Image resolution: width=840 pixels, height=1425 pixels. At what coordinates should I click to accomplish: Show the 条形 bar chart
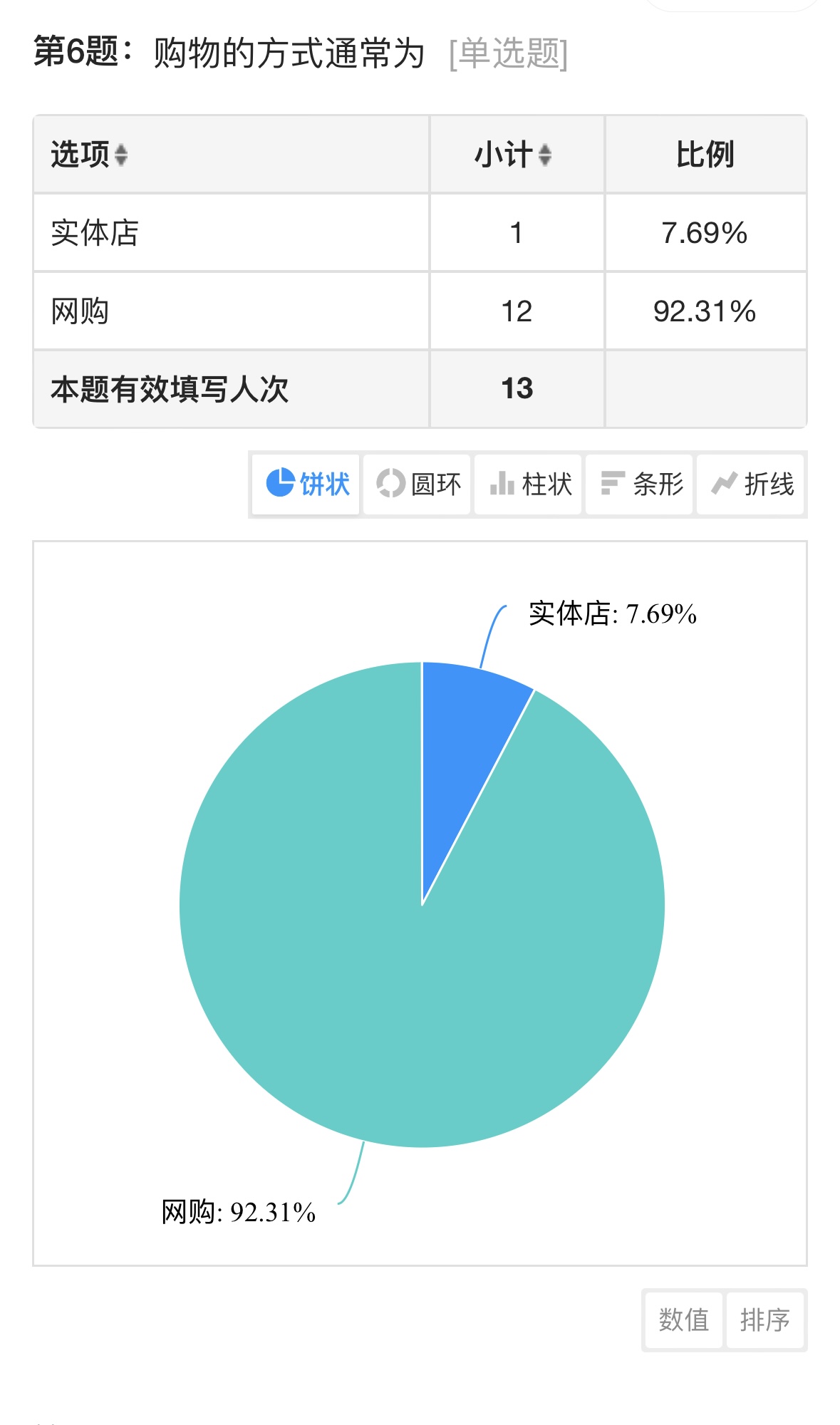[640, 484]
